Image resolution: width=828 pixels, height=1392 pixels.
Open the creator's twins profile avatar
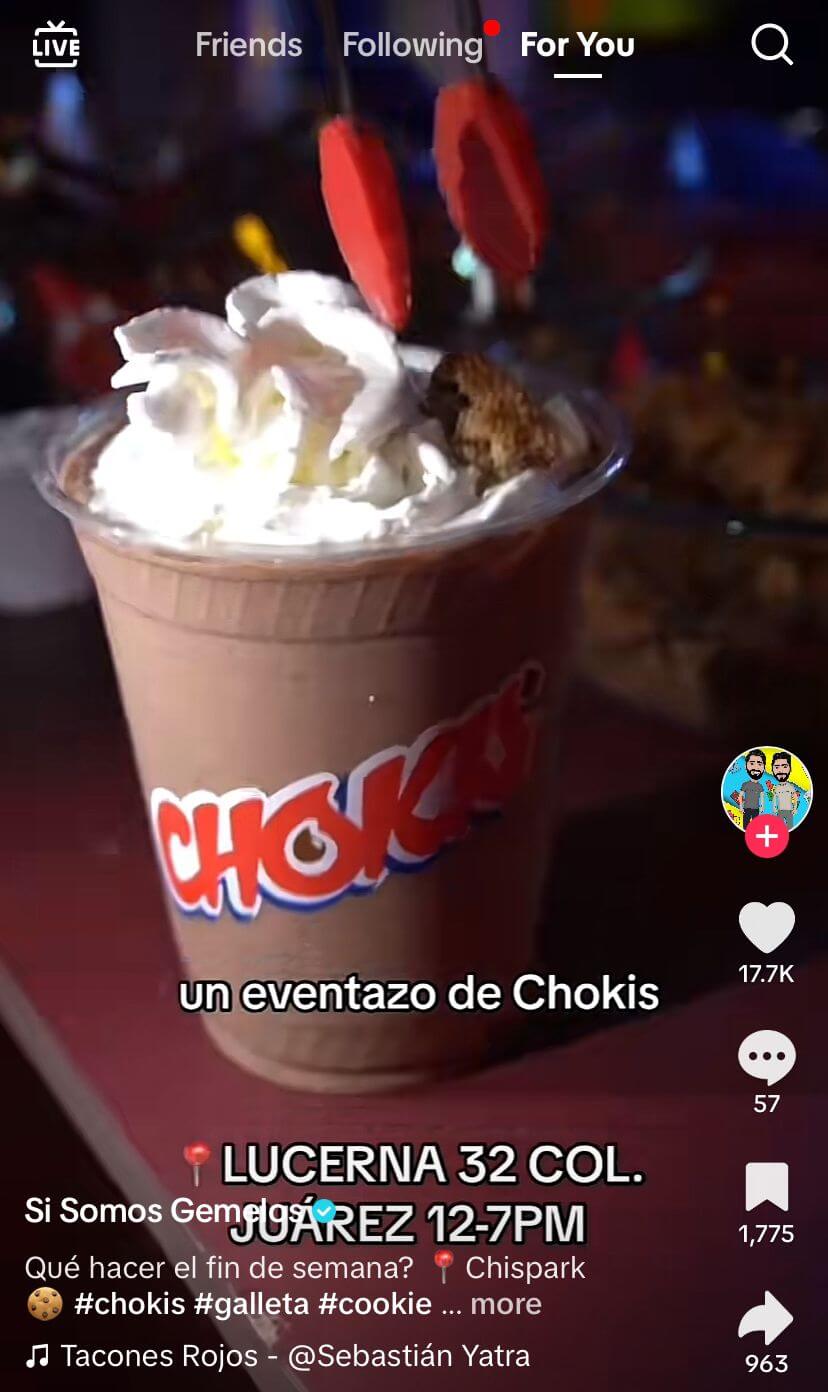[766, 790]
